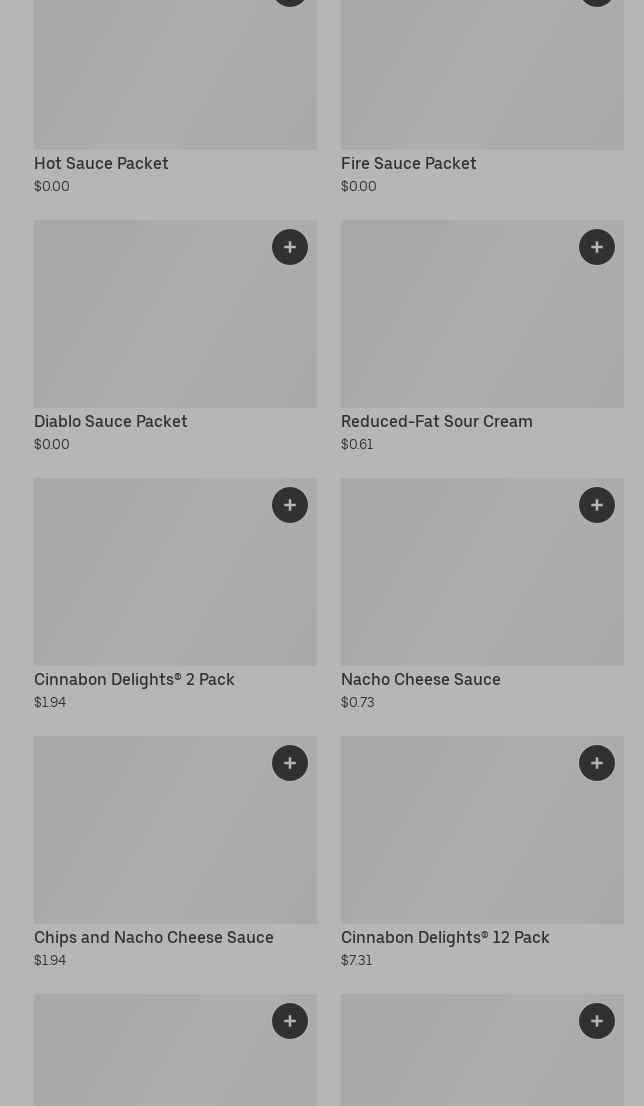644x1106 pixels.
Task: View Cinnabon Delights 12 Pack item
Action: coord(445,938)
